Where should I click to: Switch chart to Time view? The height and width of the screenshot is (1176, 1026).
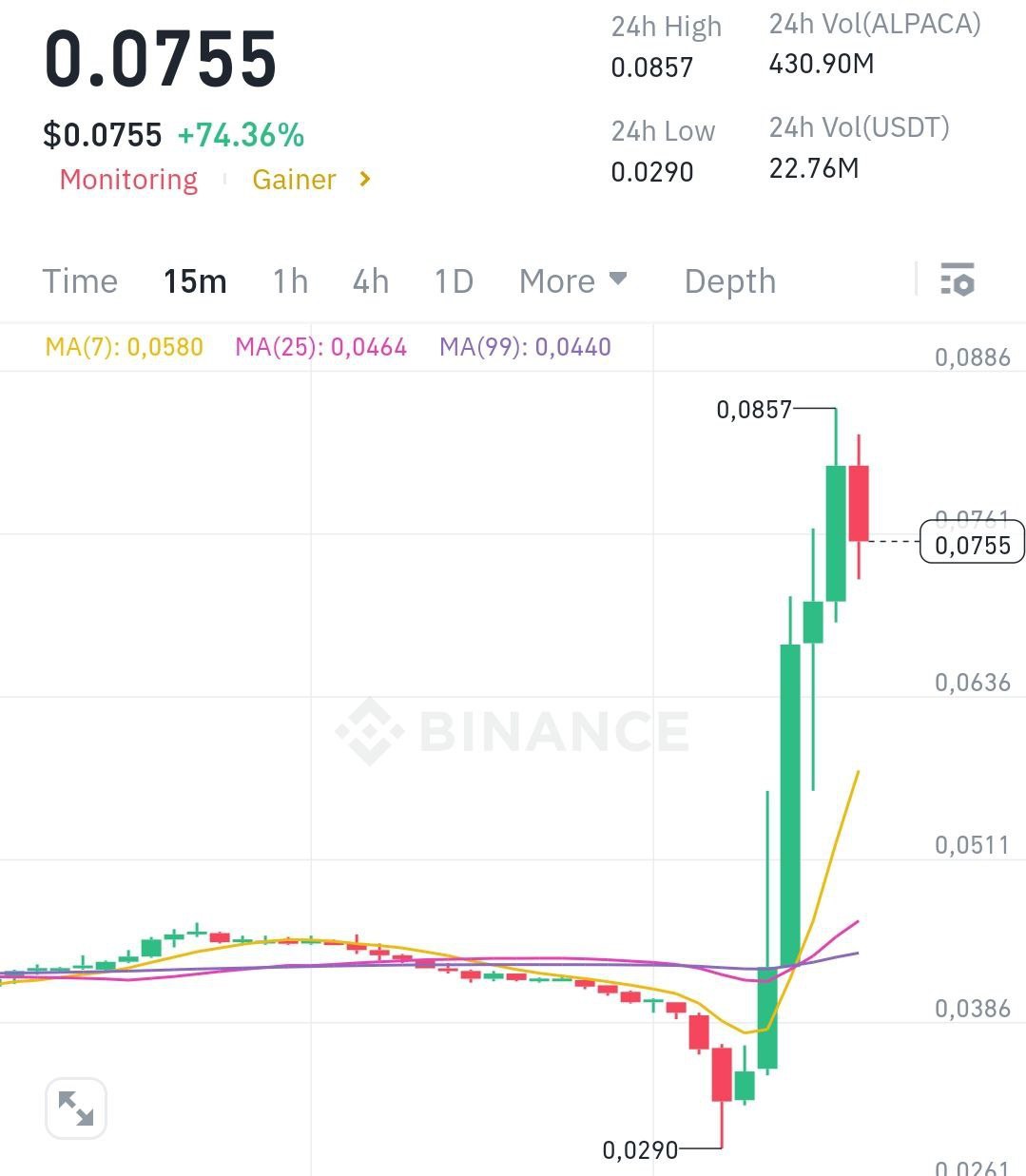pyautogui.click(x=80, y=281)
